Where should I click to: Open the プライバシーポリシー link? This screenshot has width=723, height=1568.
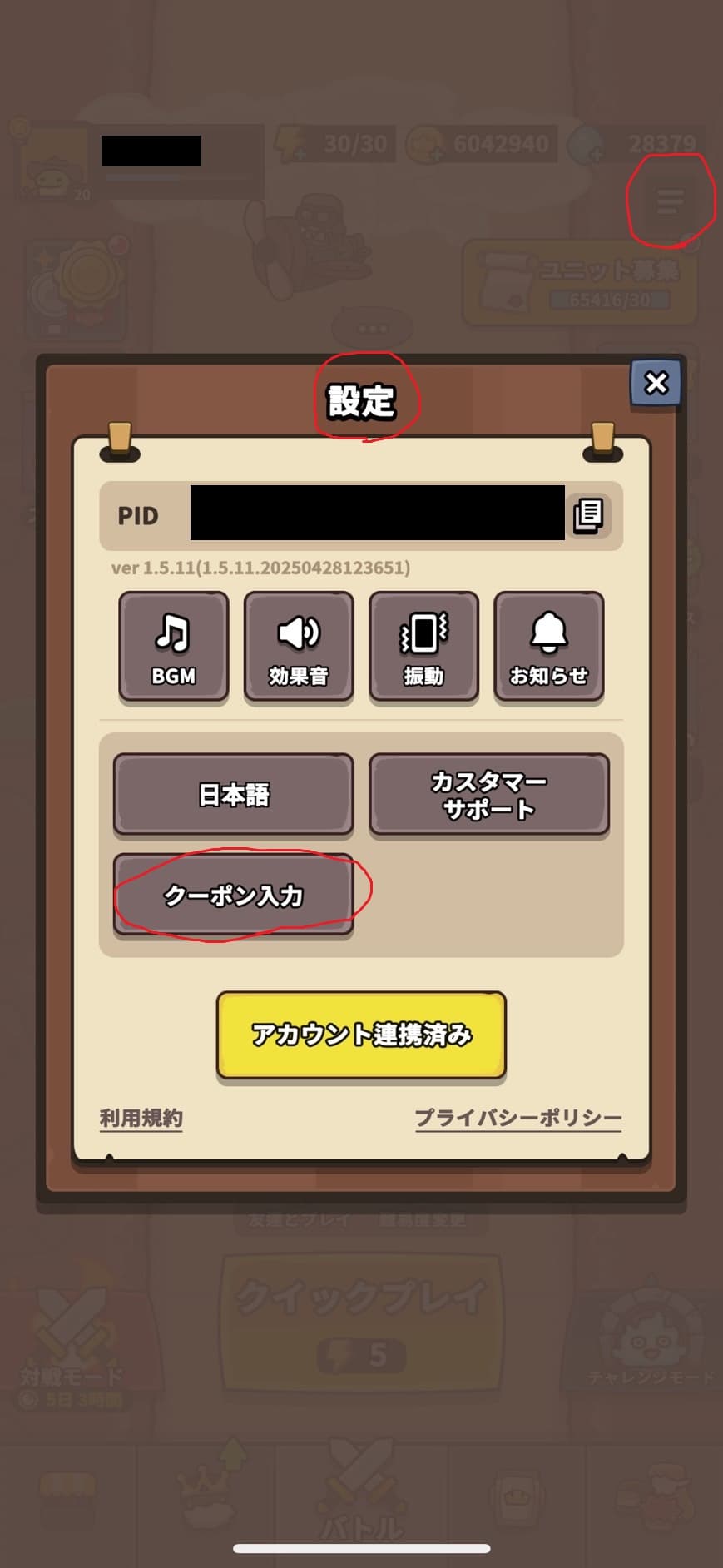(x=517, y=1118)
